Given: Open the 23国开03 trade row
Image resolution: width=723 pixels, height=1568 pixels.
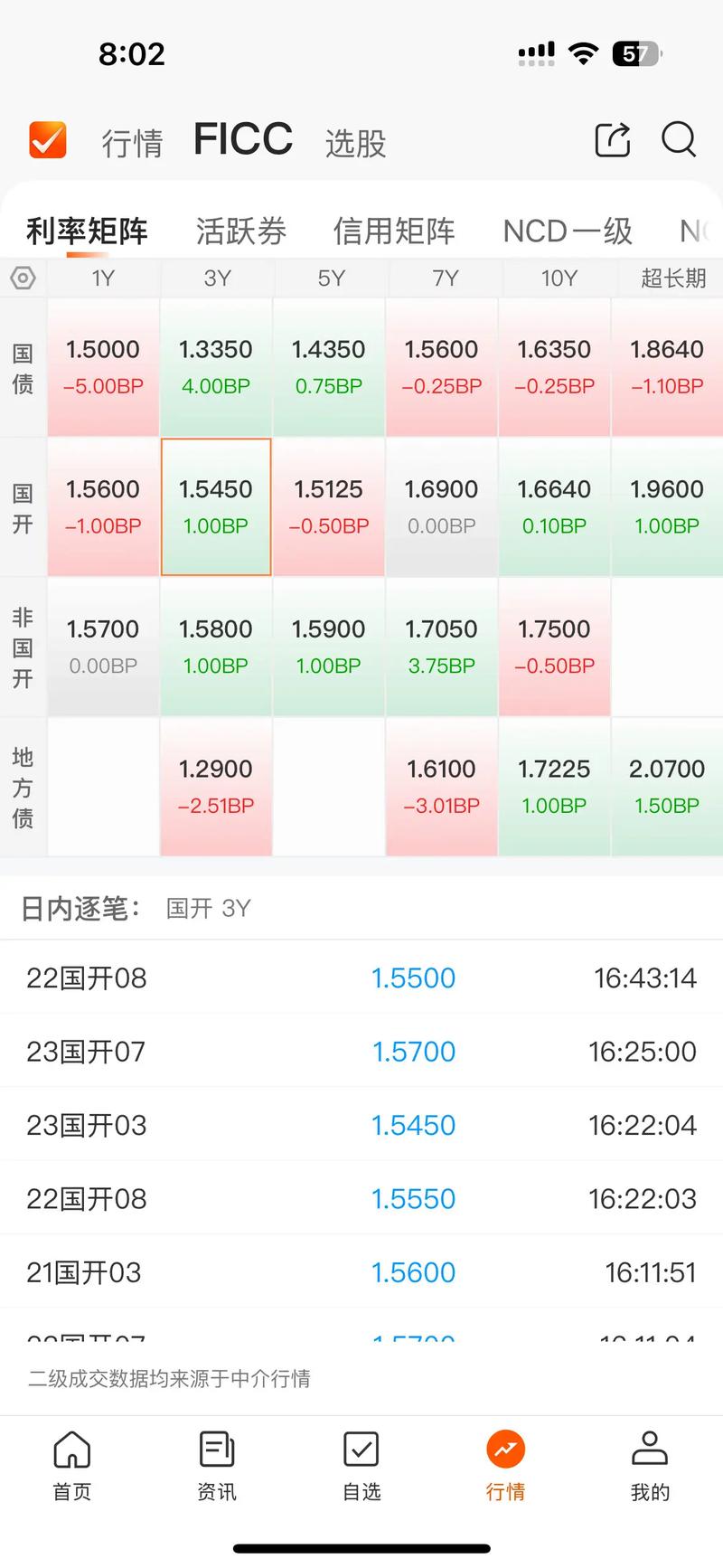Looking at the screenshot, I should [x=361, y=1125].
